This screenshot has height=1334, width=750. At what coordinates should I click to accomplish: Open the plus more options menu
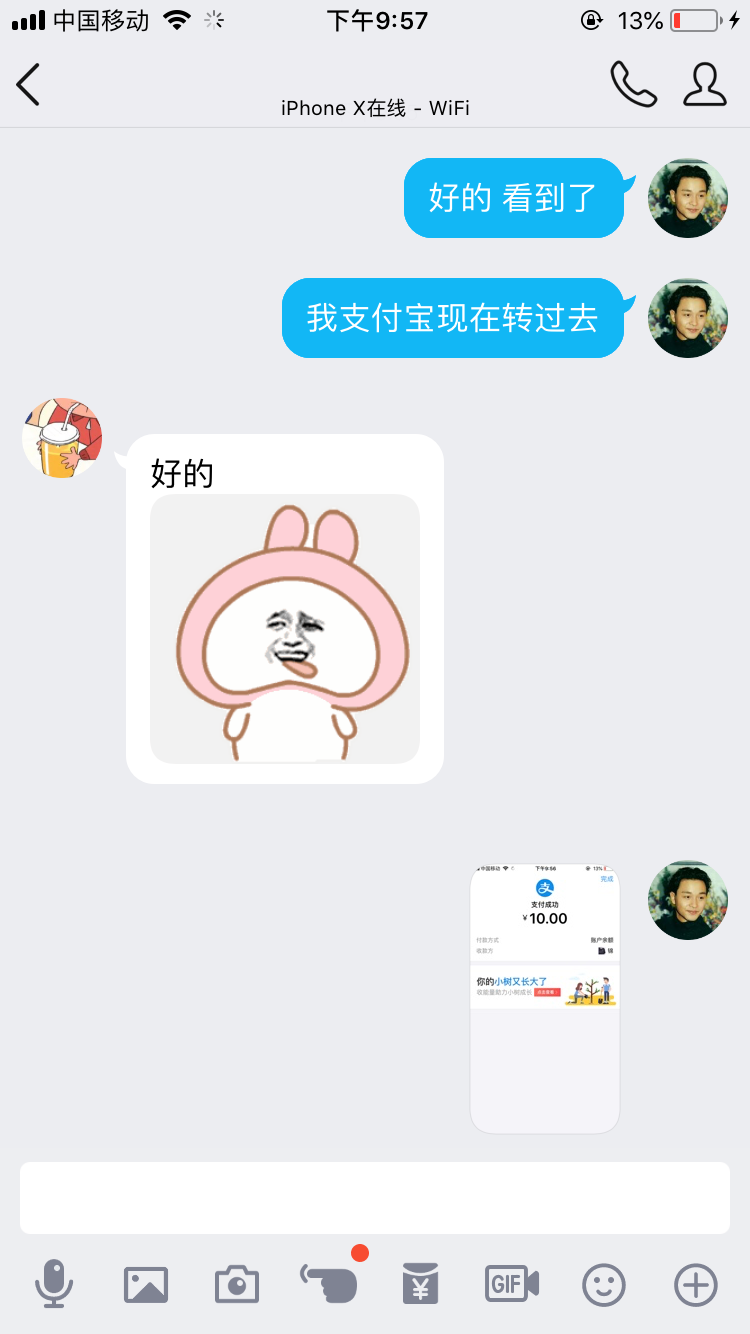pyautogui.click(x=696, y=1285)
